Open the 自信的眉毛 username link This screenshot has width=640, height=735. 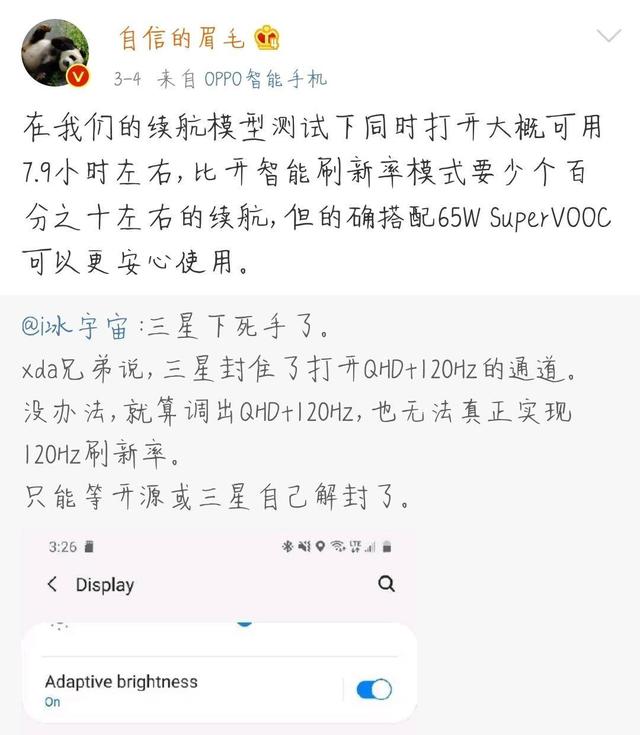point(183,38)
